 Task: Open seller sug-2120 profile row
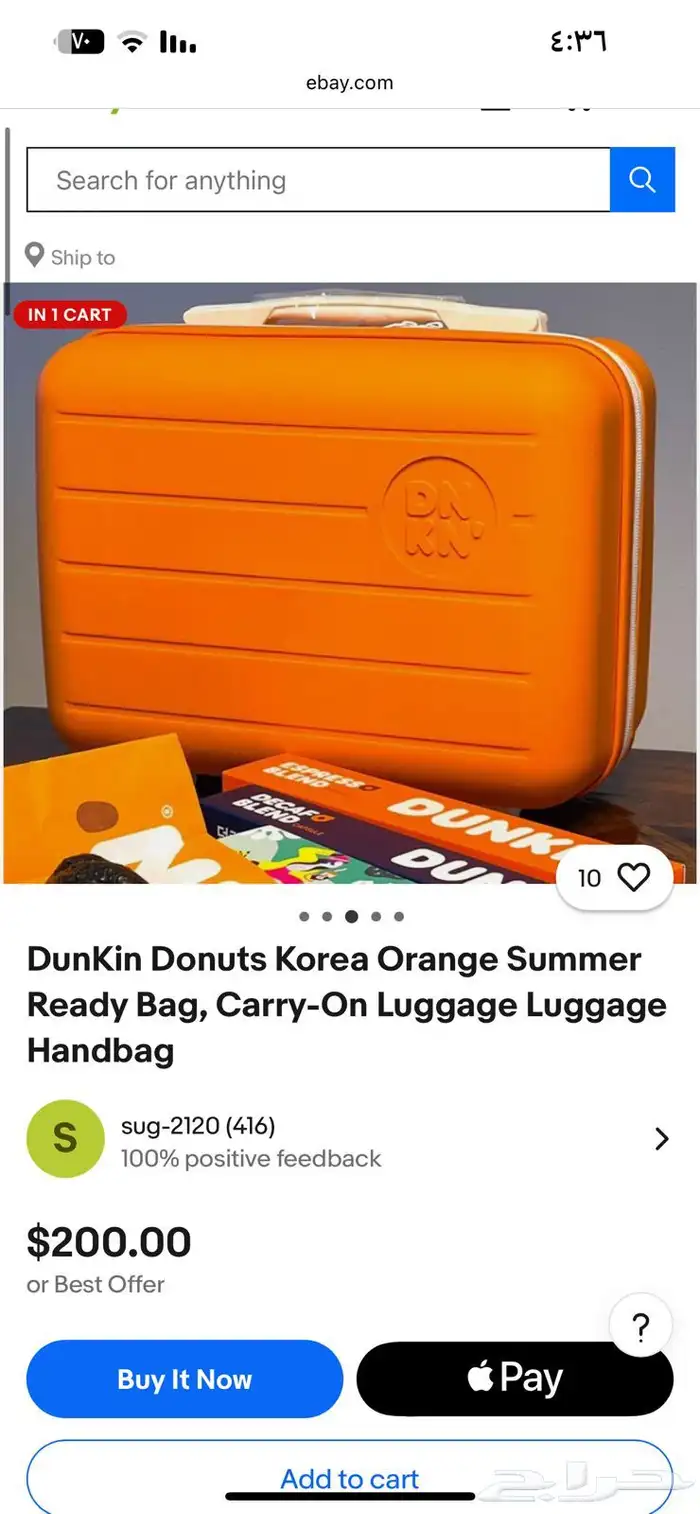(349, 1139)
